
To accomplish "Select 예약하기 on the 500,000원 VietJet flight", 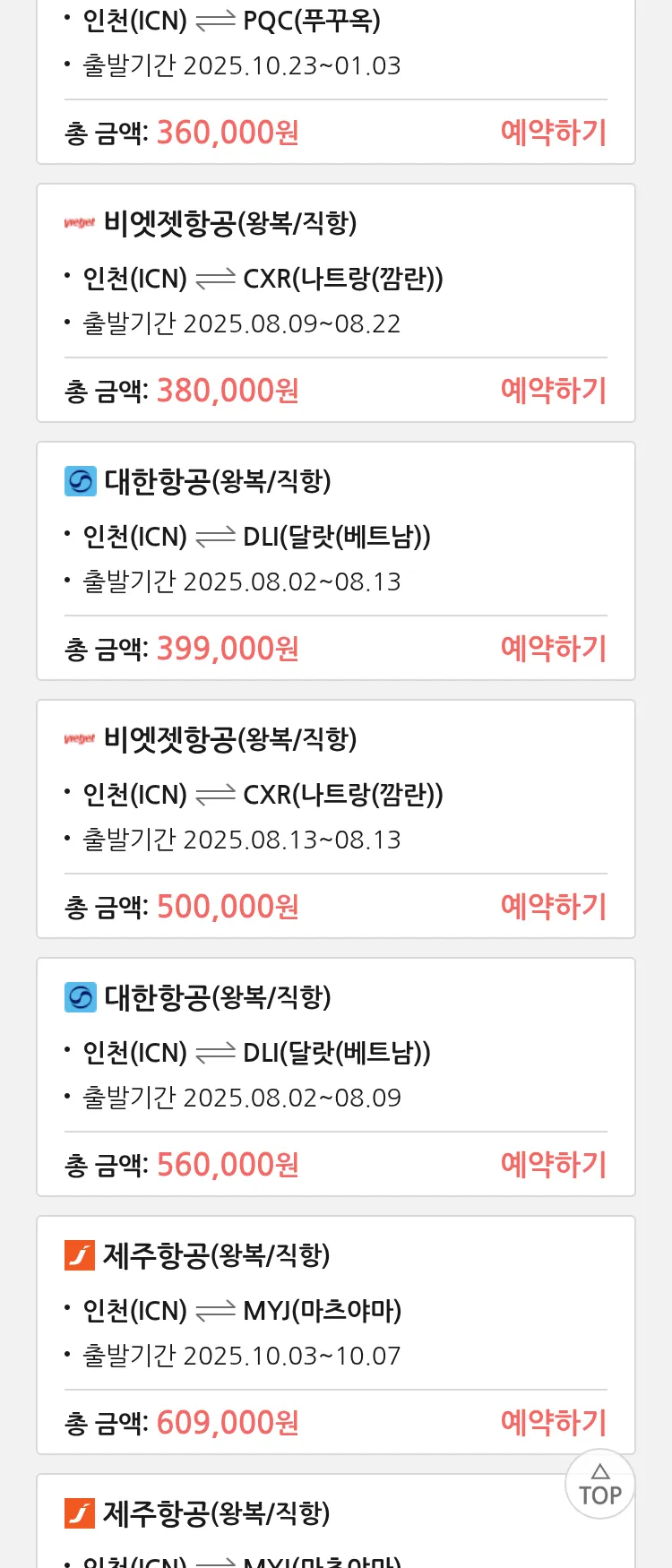I will [x=553, y=907].
